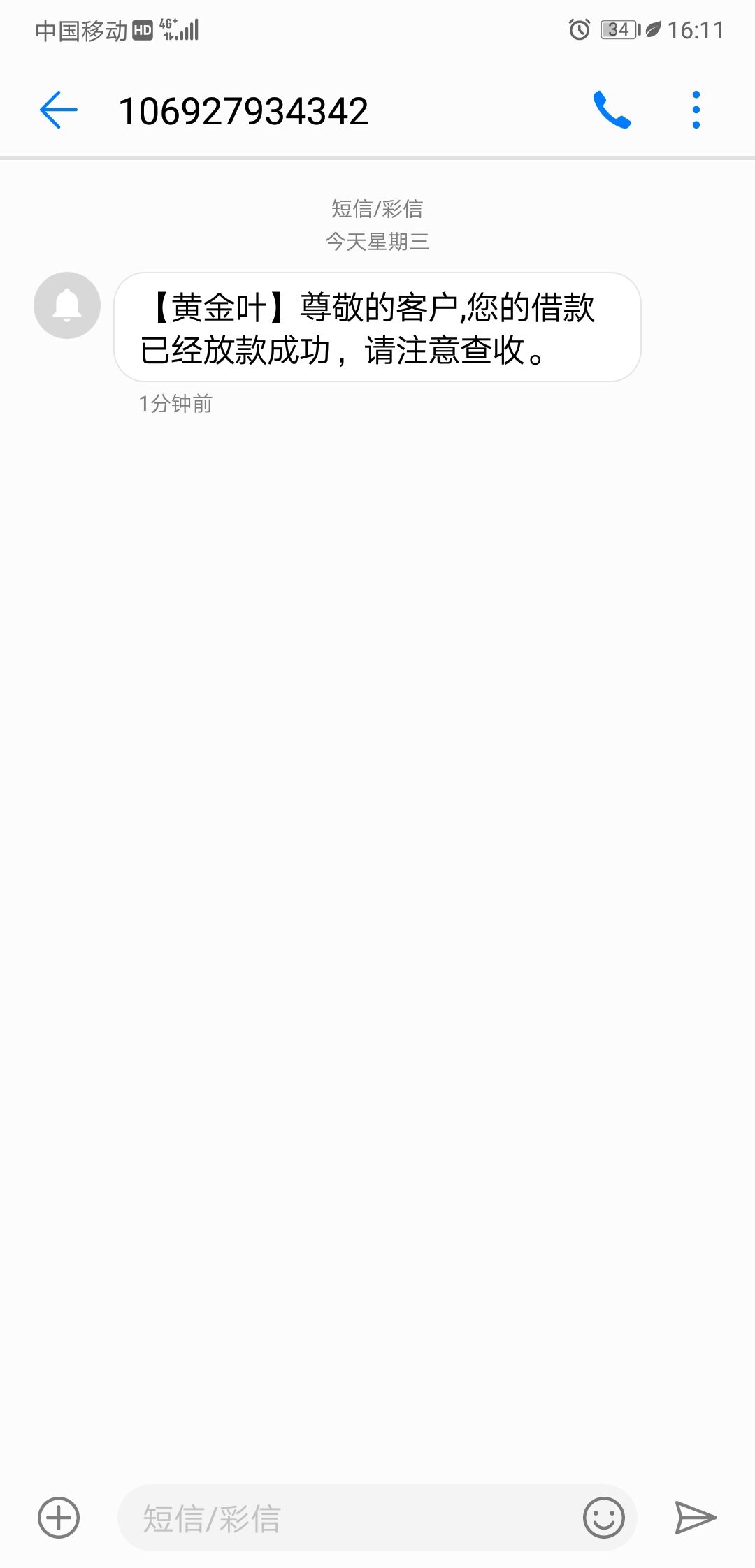Focus the 短信/彩信 message input field
This screenshot has width=755, height=1568.
tap(350, 1518)
